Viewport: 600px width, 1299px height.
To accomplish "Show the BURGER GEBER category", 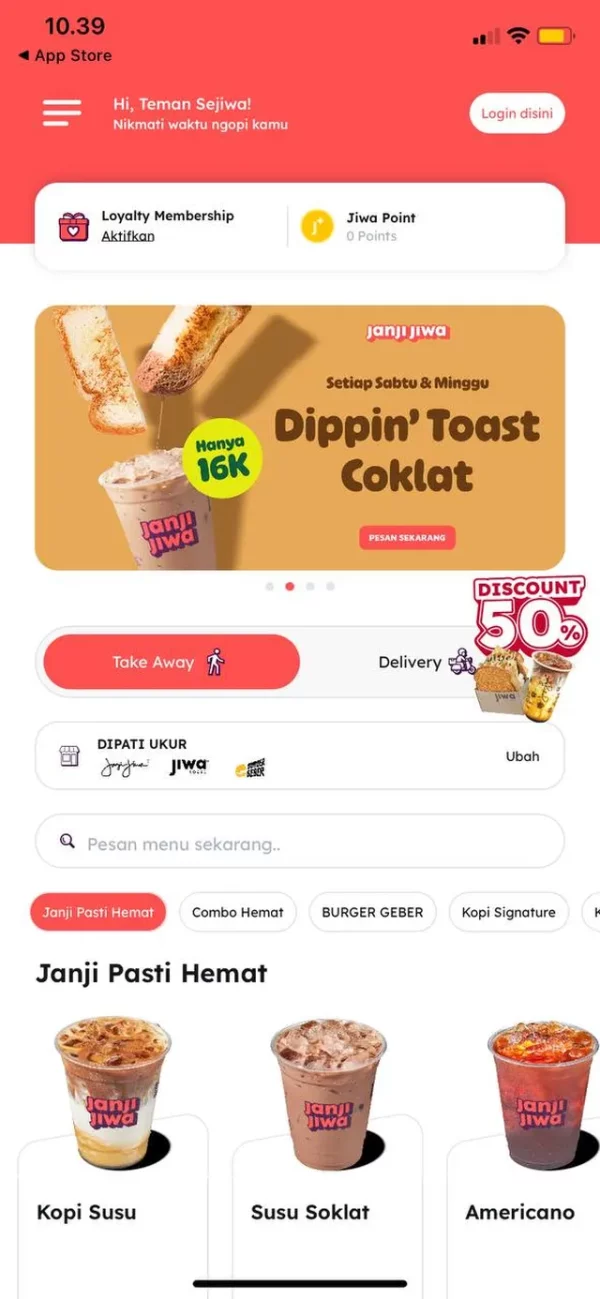I will click(372, 912).
